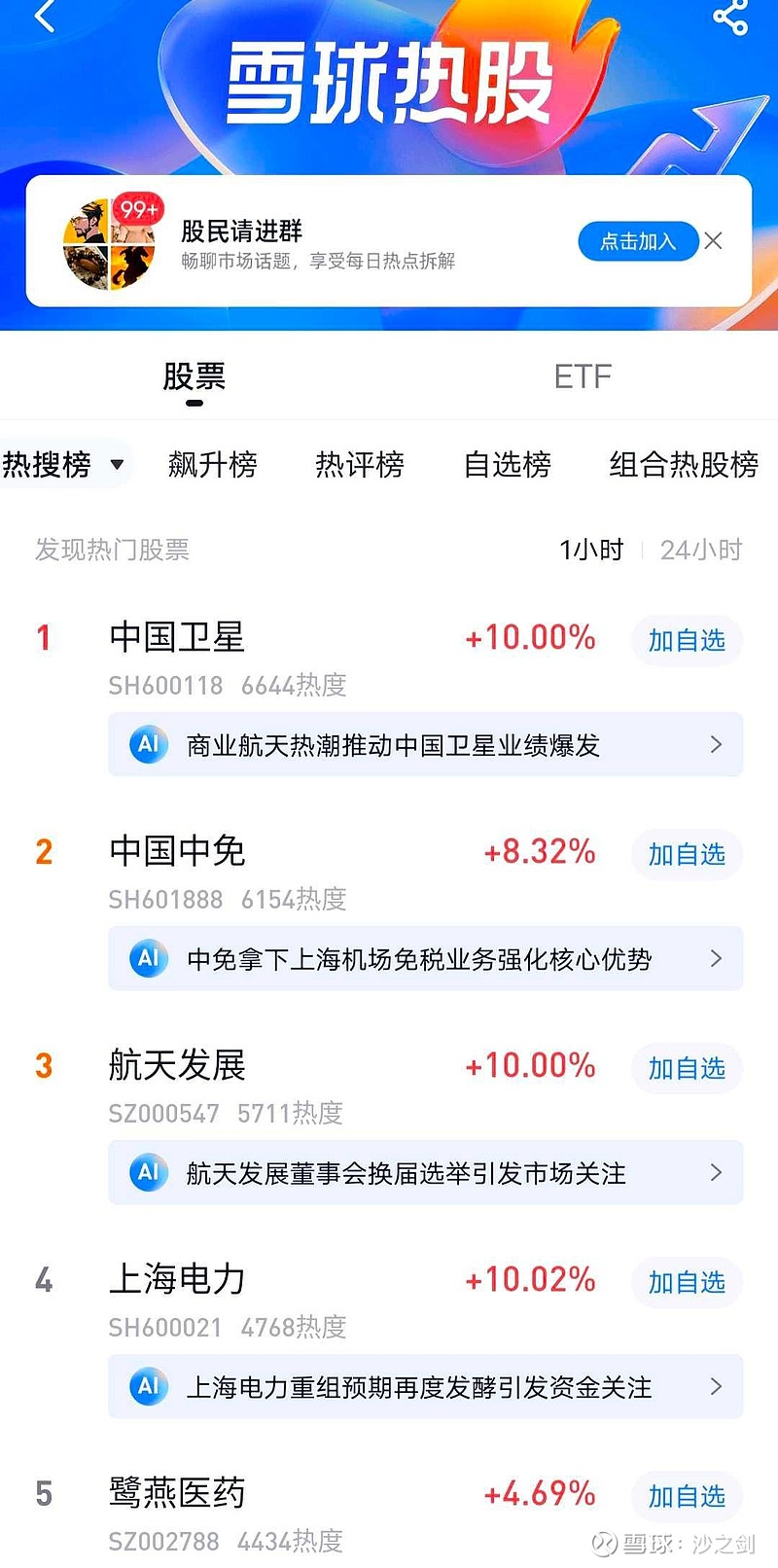The width and height of the screenshot is (778, 1568).
Task: Switch to the ETF tab
Action: coord(583,376)
